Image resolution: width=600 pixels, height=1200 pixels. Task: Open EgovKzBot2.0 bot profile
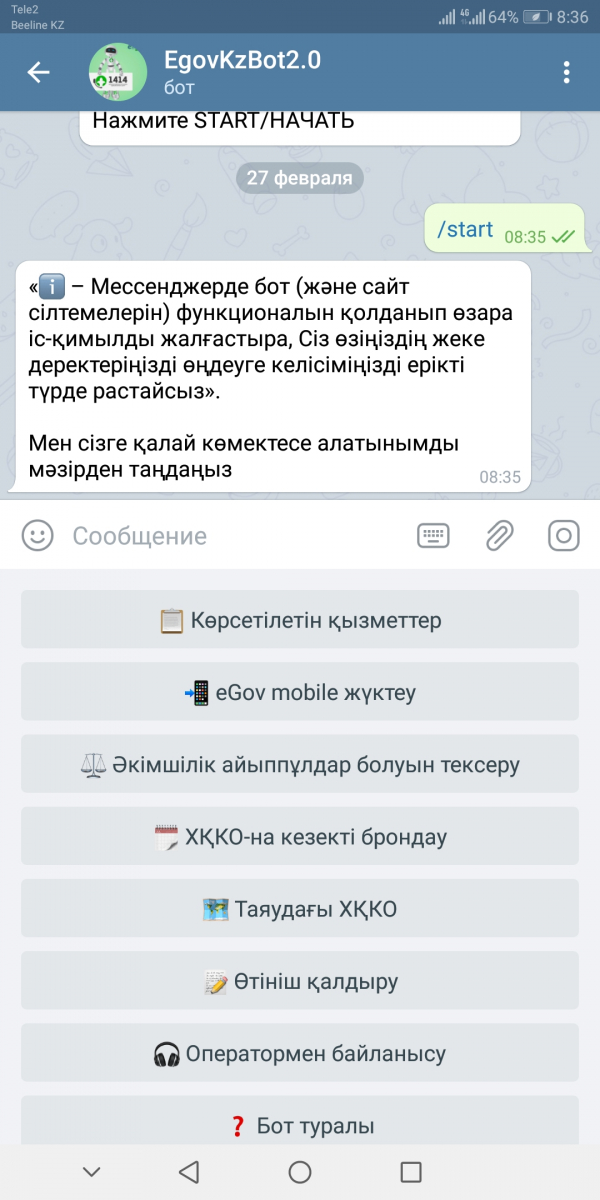point(240,72)
